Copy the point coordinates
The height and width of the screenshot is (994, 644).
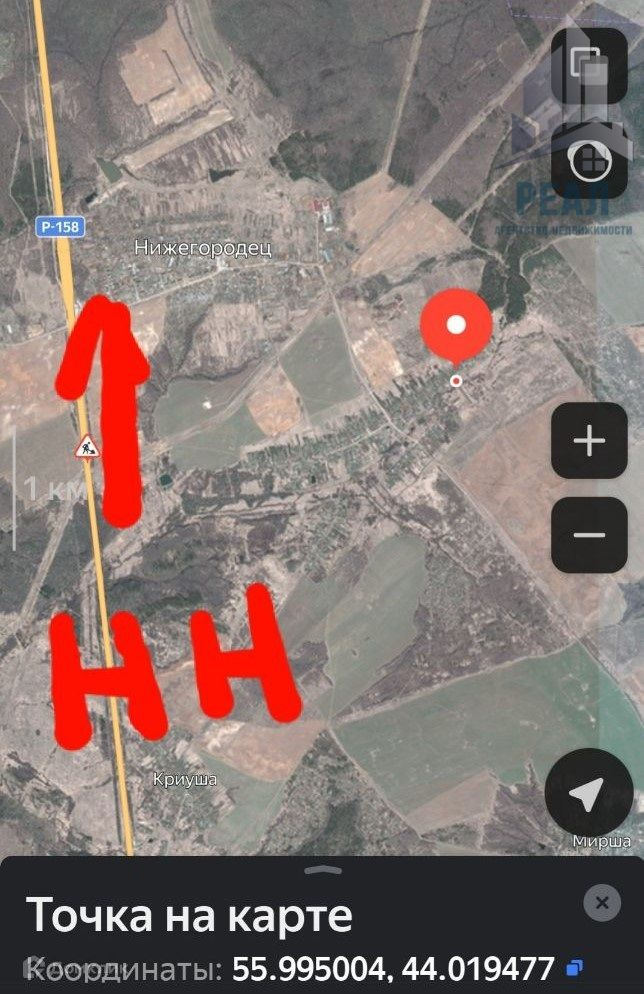575,968
